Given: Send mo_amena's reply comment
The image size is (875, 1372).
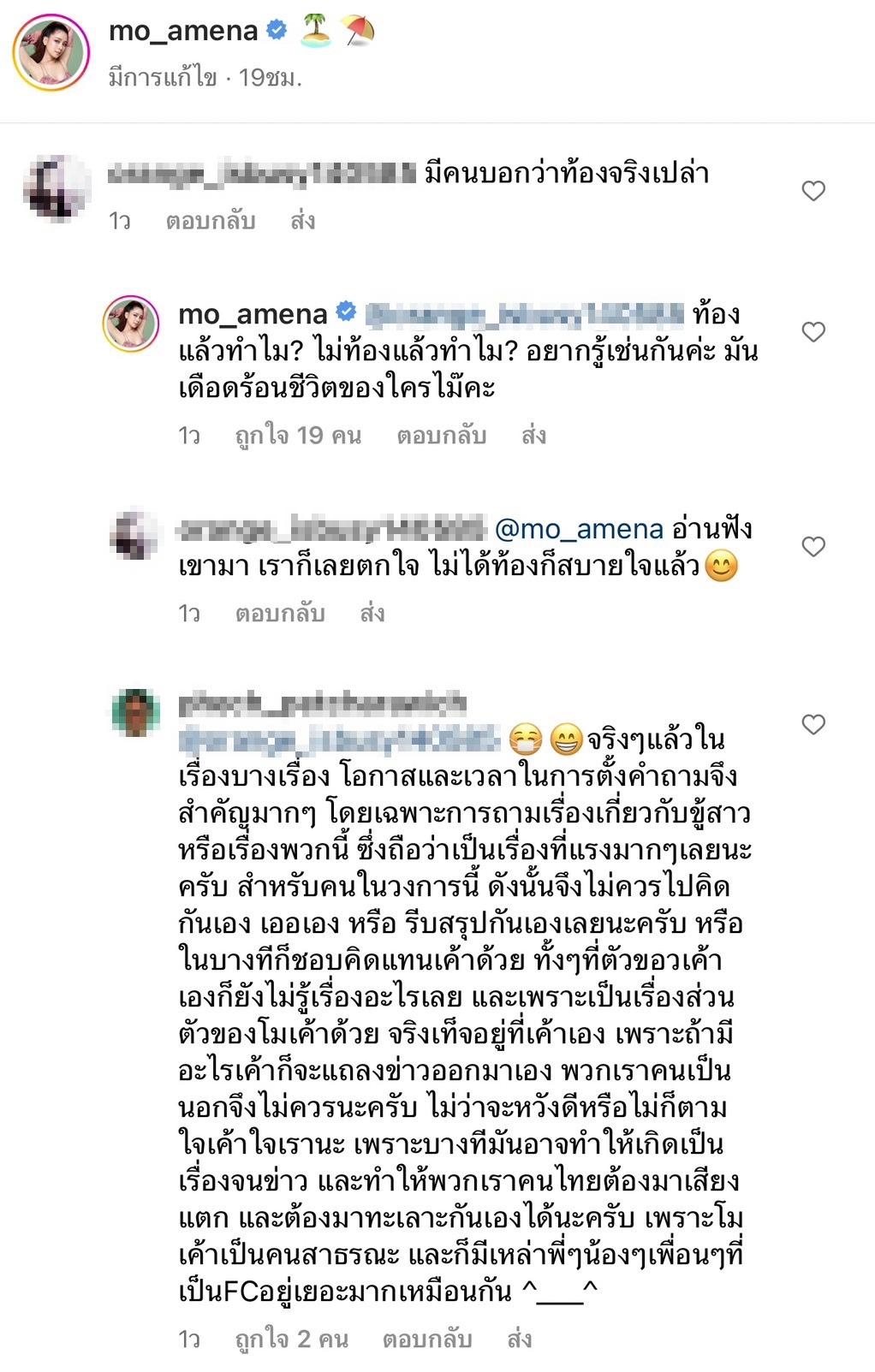Looking at the screenshot, I should coord(533,436).
